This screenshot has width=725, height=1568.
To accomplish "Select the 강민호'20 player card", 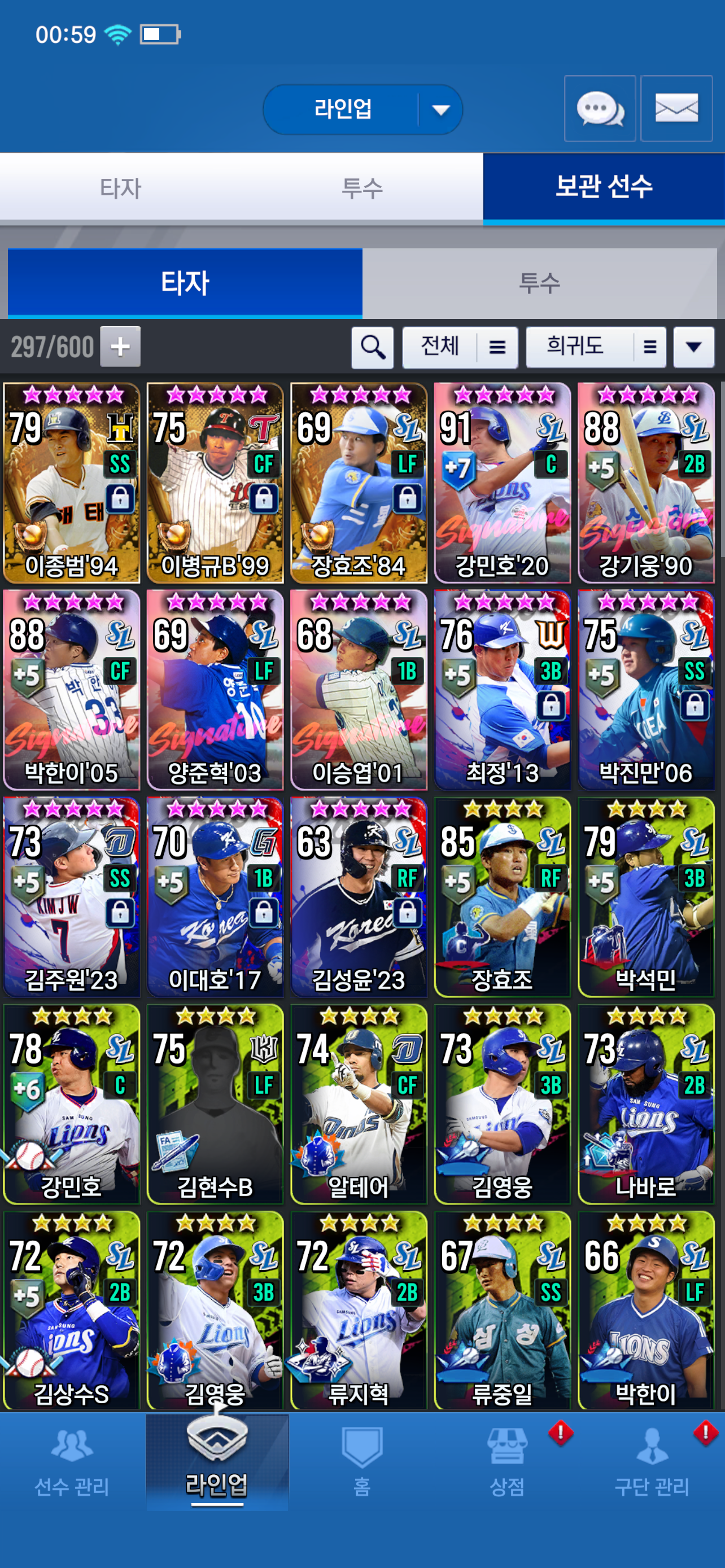I will 502,483.
